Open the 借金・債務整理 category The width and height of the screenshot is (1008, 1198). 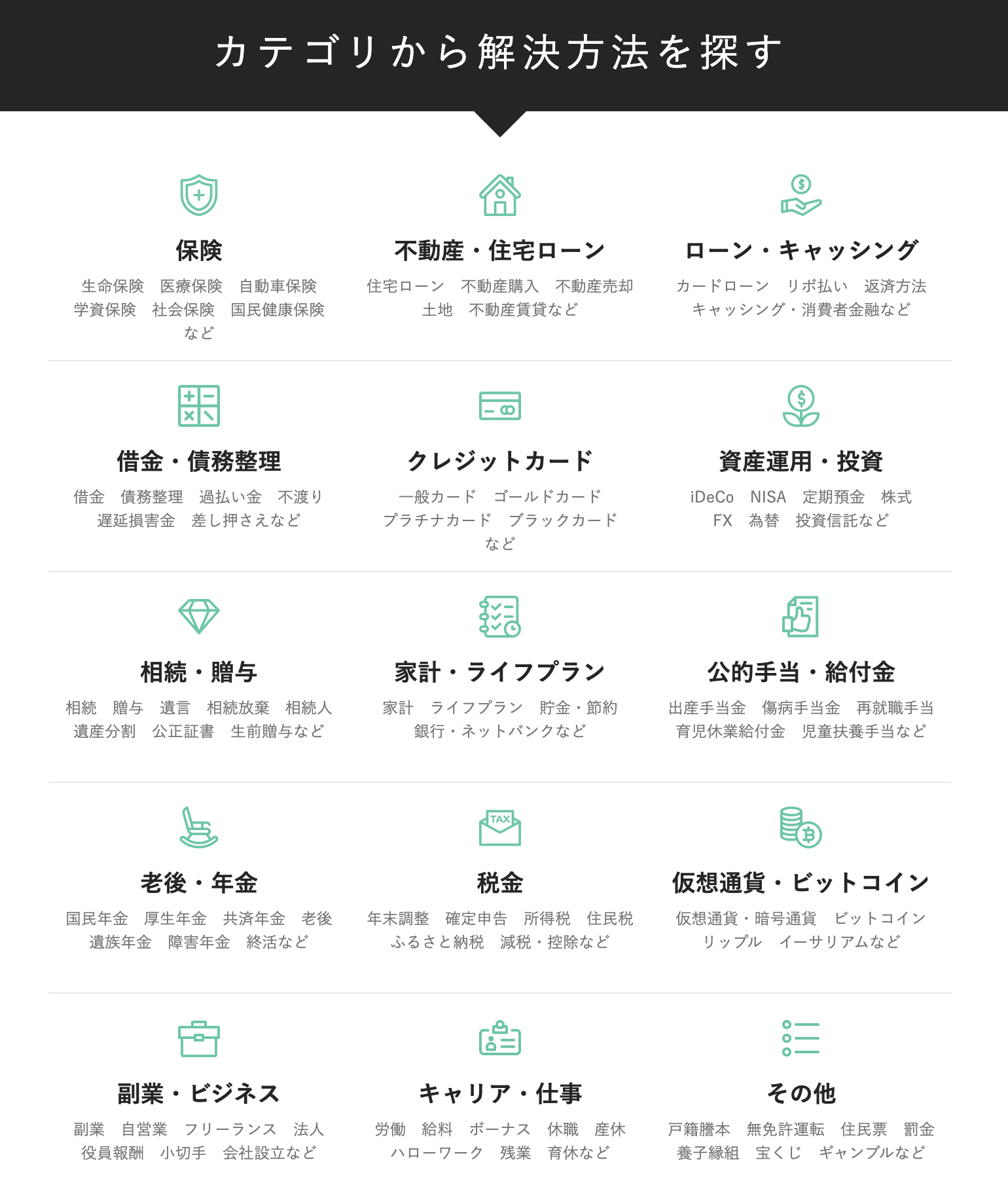pos(199,462)
